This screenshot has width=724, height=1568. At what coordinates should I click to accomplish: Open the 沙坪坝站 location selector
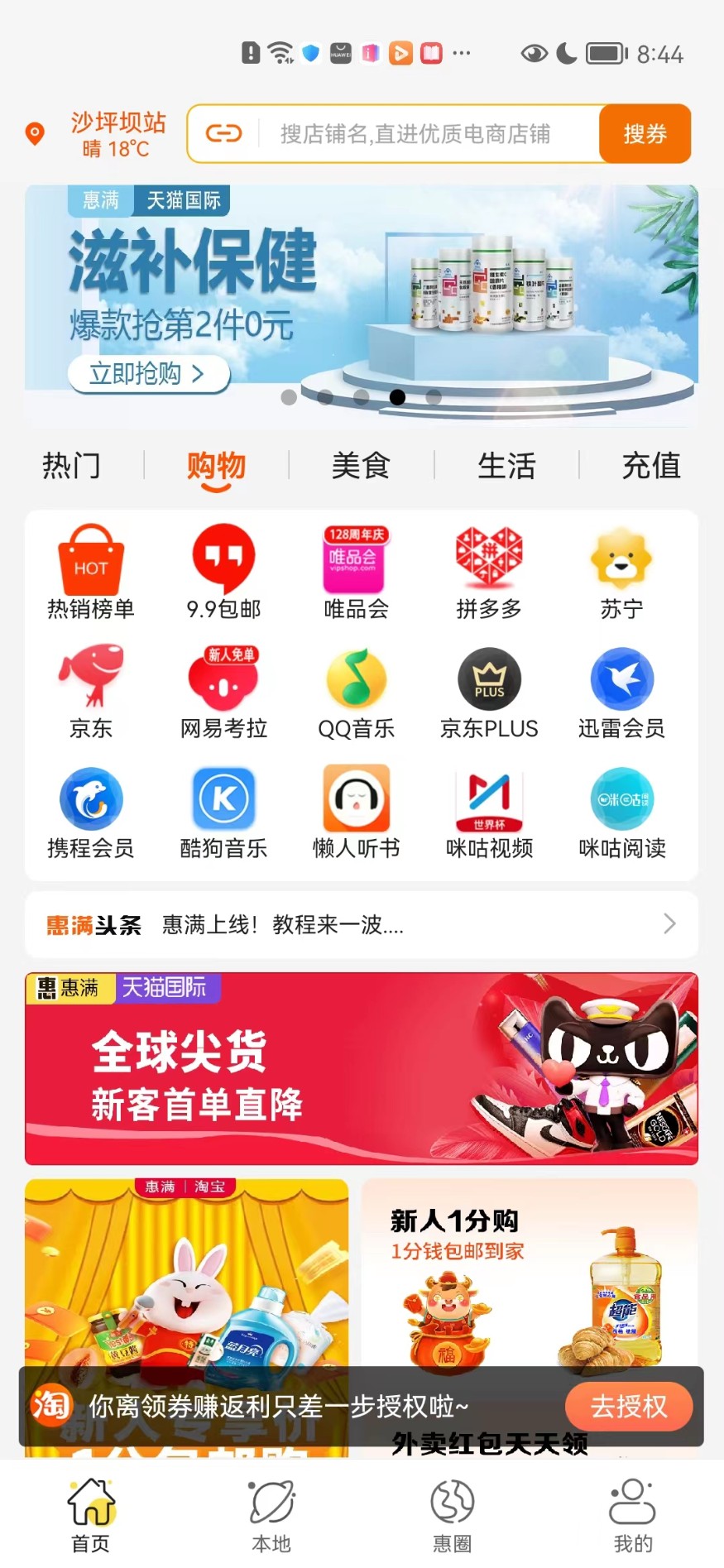click(116, 134)
